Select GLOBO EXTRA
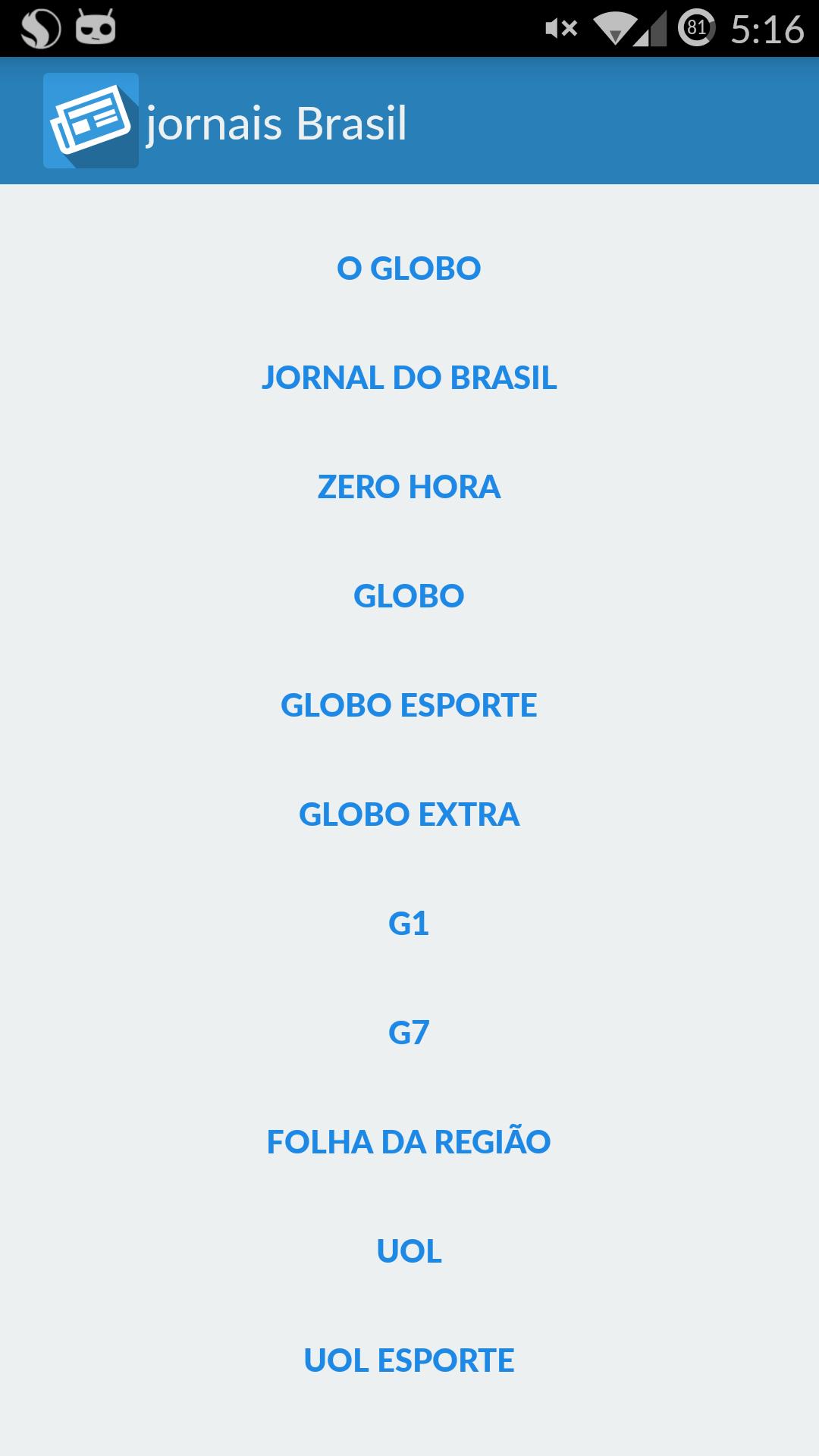The image size is (819, 1456). (x=409, y=815)
